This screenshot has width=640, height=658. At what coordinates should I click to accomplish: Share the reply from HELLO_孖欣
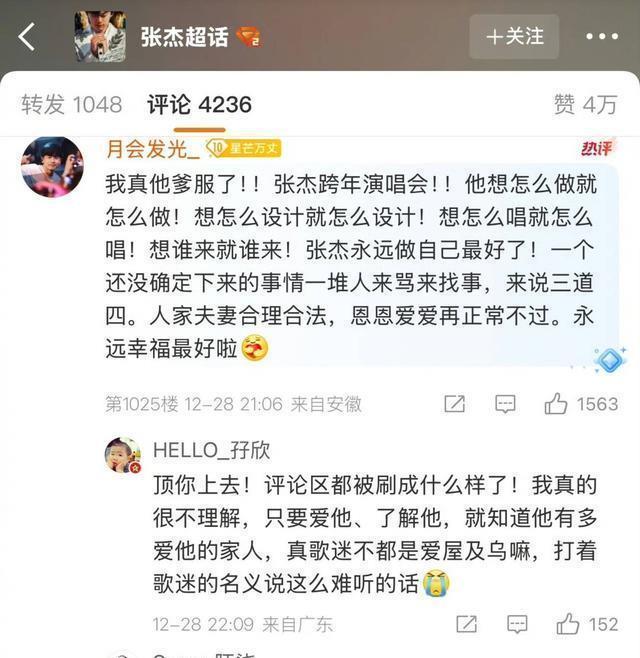466,624
